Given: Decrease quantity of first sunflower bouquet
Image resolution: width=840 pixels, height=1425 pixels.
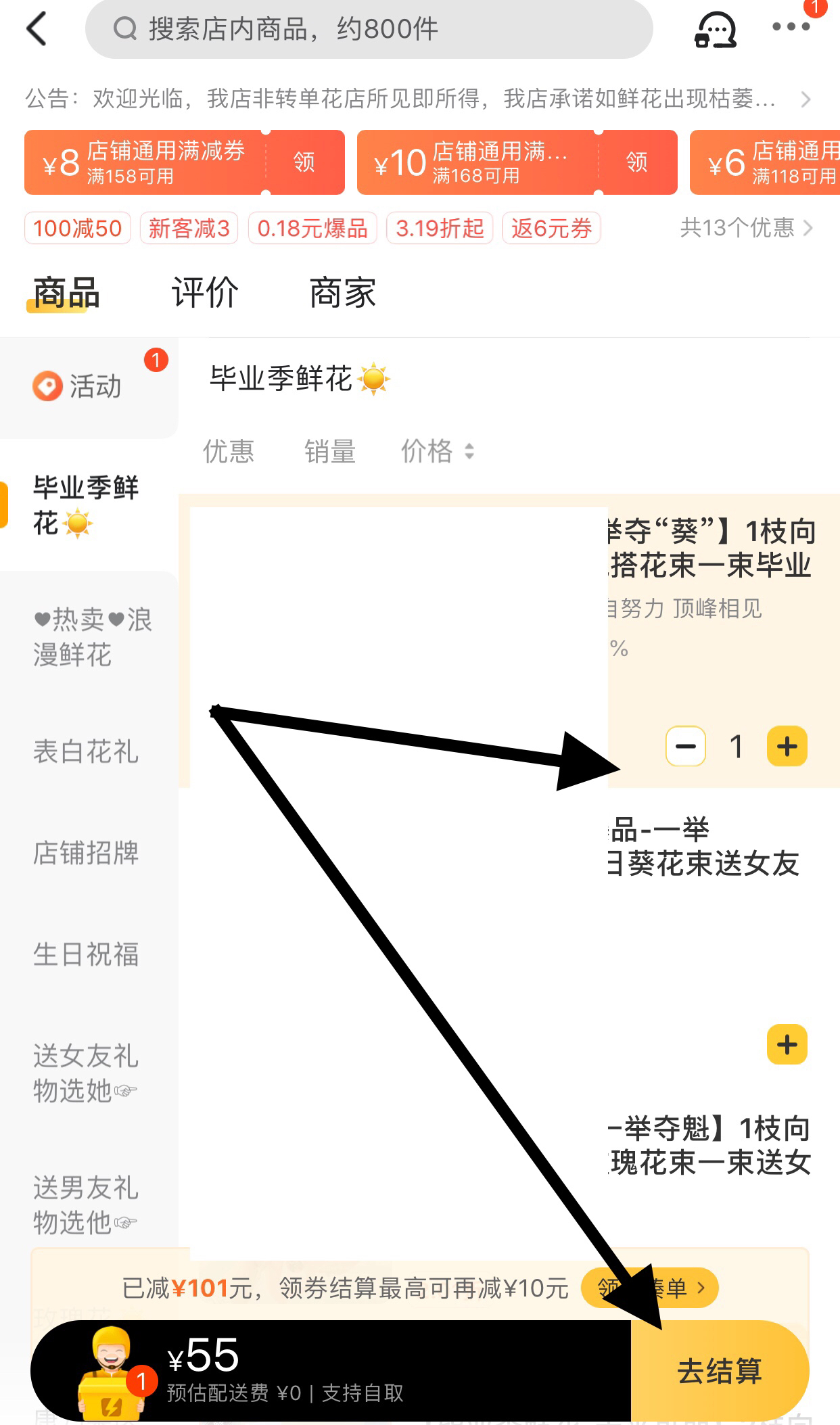Looking at the screenshot, I should [x=686, y=747].
